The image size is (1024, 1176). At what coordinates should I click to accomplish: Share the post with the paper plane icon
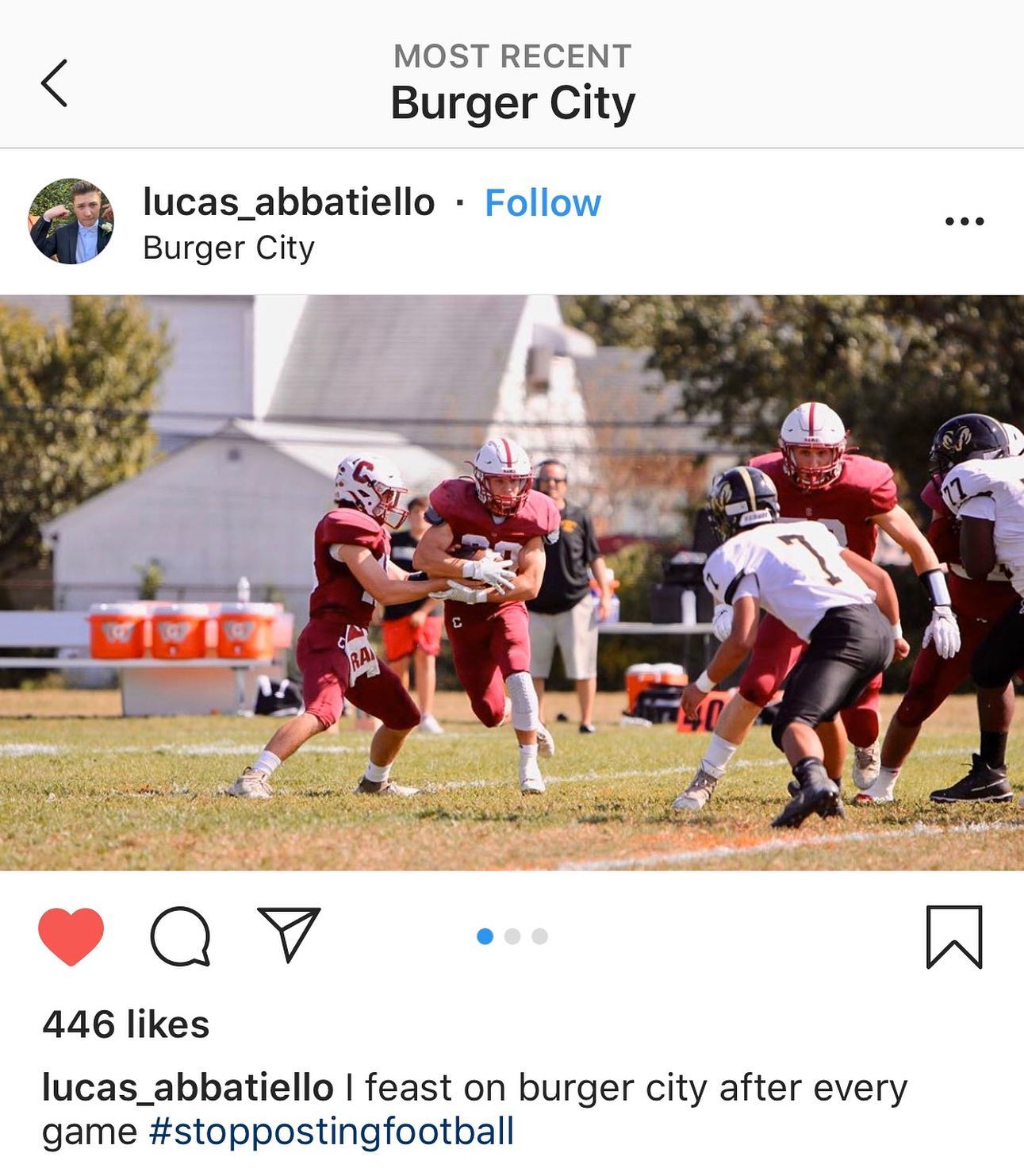pyautogui.click(x=290, y=935)
